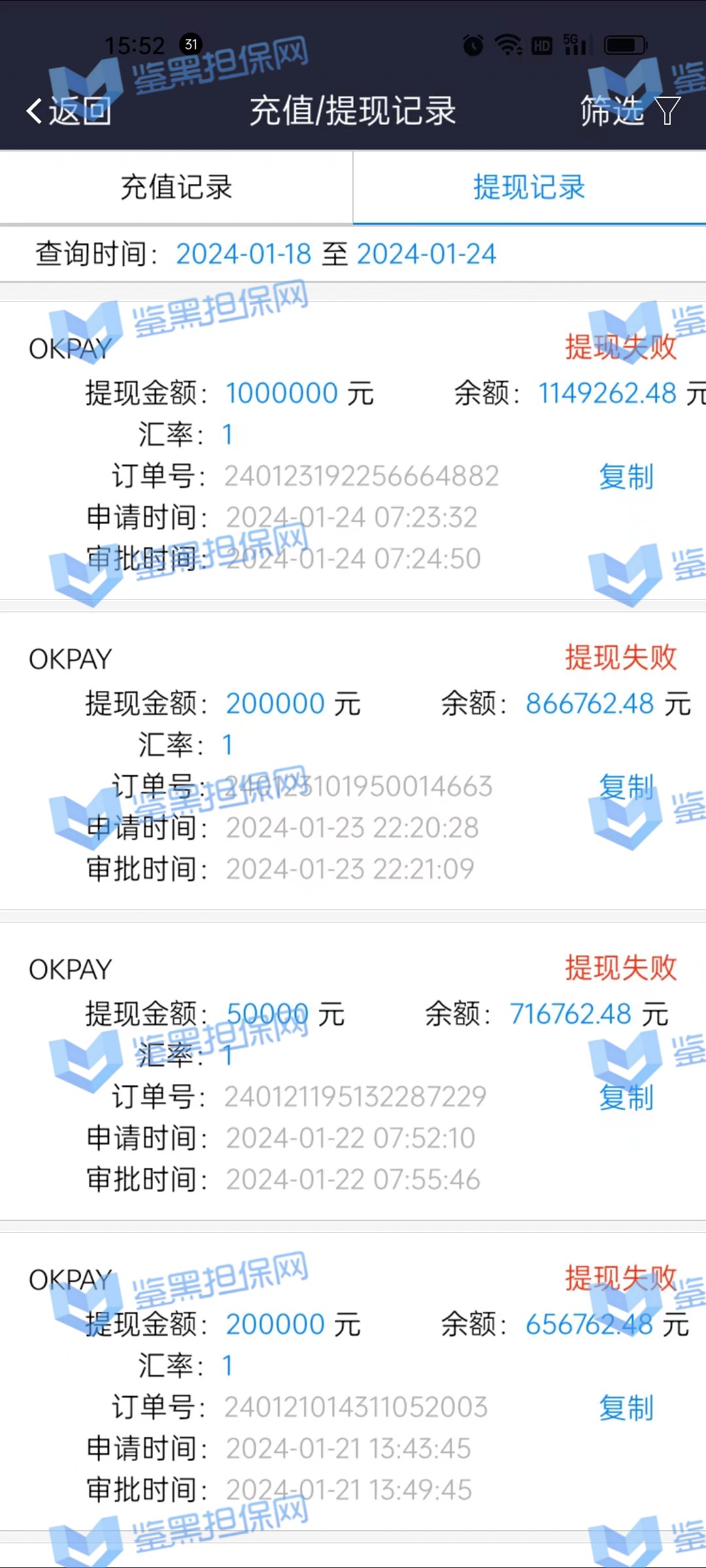Copy the order number of the 866762.48 balance record

[626, 787]
